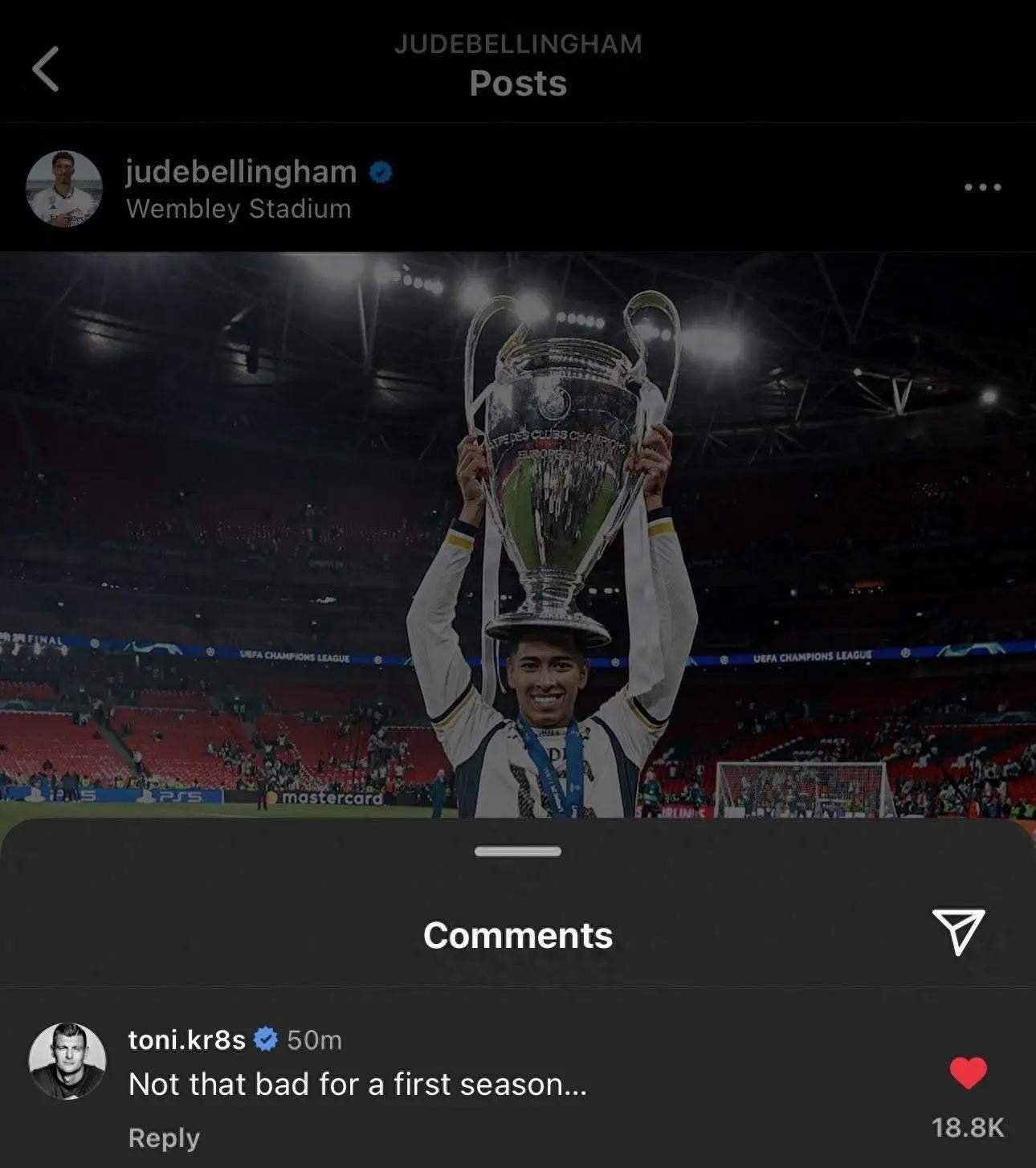Open the post's three-dot options menu
1036x1168 pixels.
tap(982, 187)
